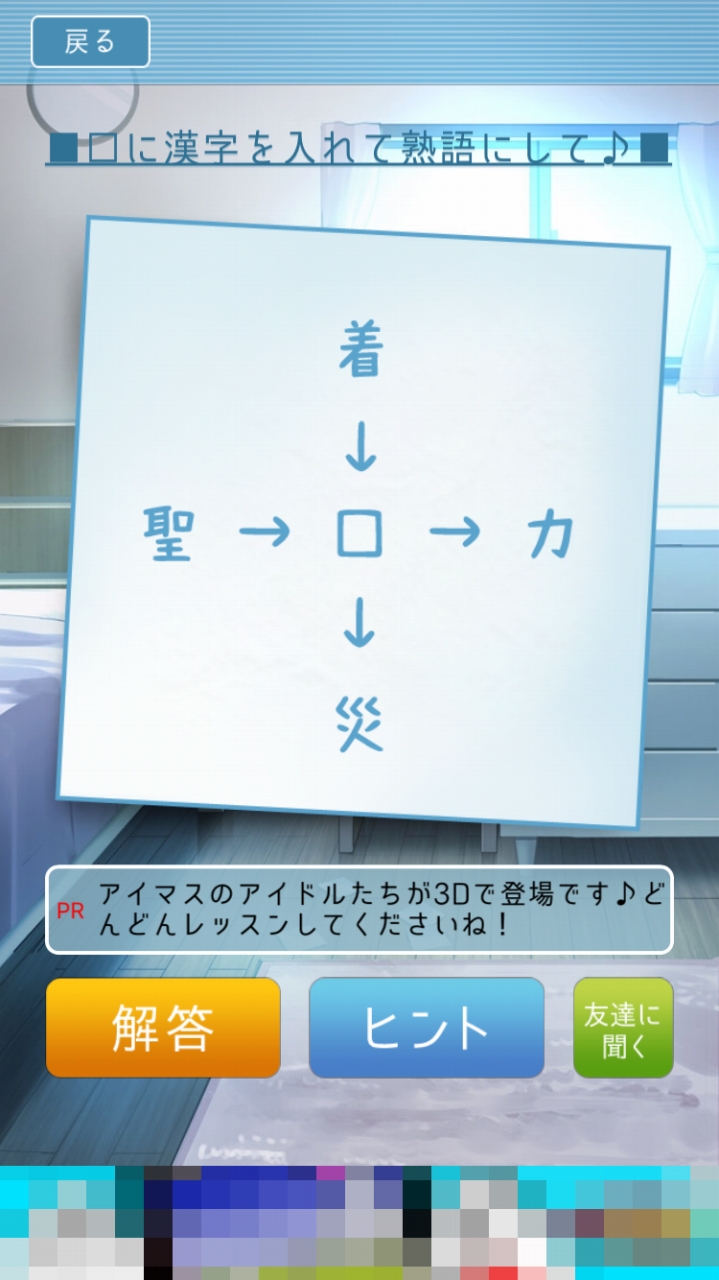Ask a friend via 友達に聞く
719x1280 pixels.
click(x=623, y=1027)
